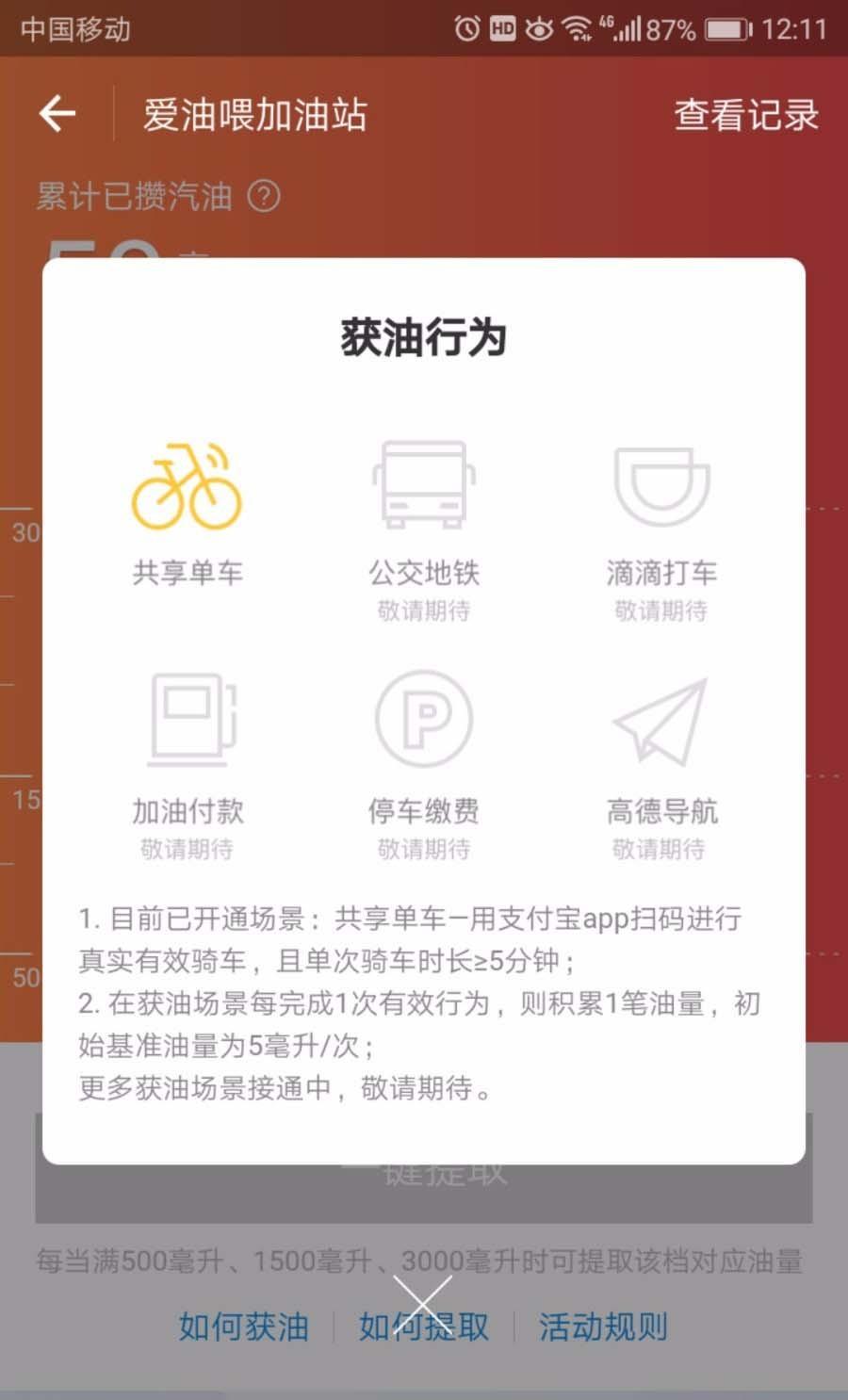Screen dimensions: 848x1400
Task: Open the 如何提取 section
Action: click(x=422, y=1327)
